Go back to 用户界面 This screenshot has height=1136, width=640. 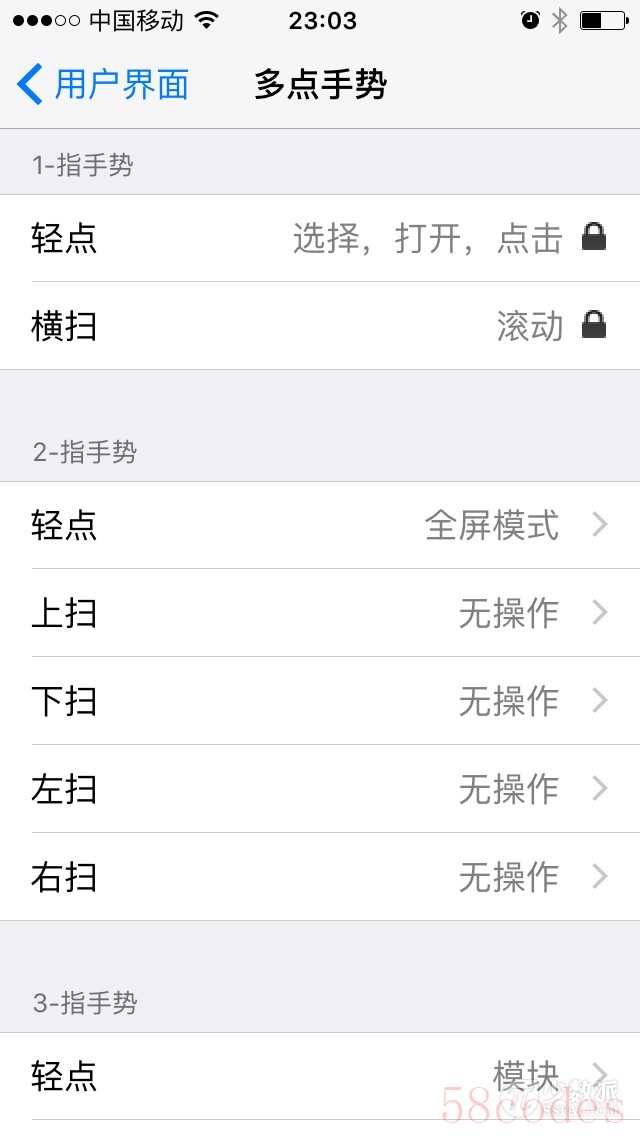click(x=103, y=84)
